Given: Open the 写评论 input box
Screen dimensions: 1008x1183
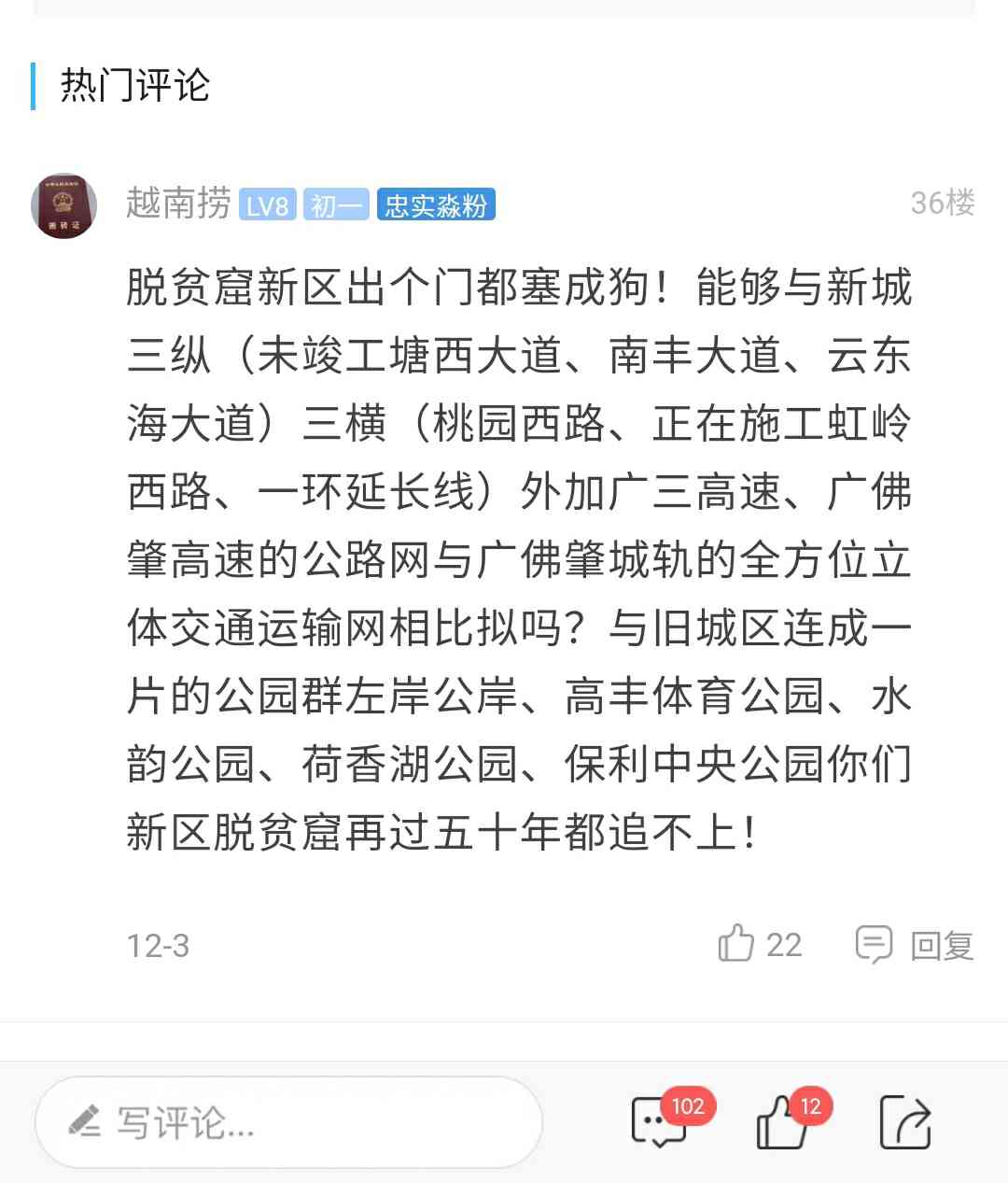Looking at the screenshot, I should [288, 1121].
